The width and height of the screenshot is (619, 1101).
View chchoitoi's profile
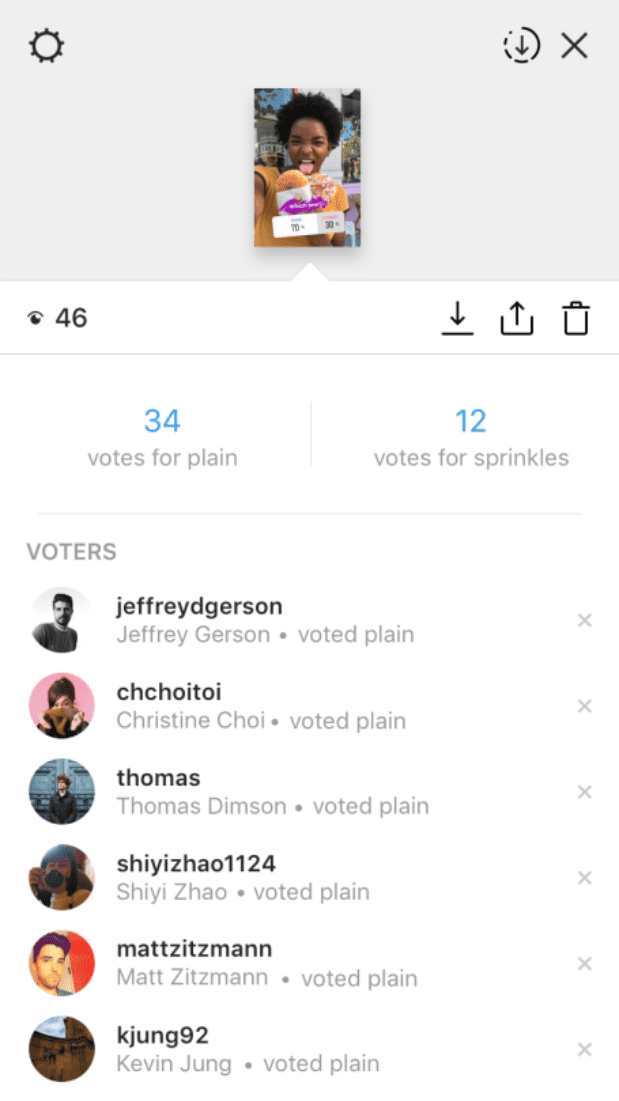169,692
